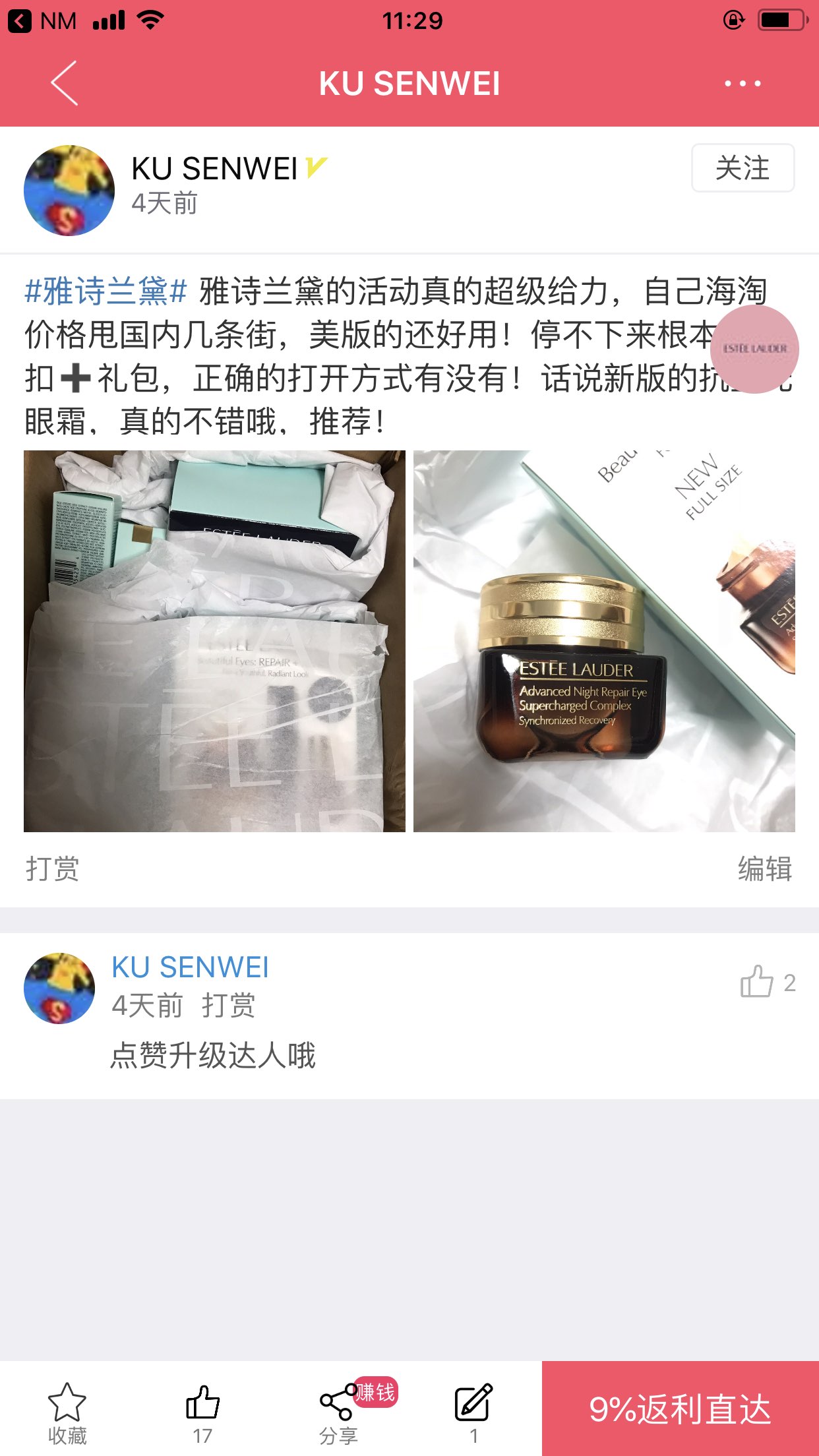Viewport: 819px width, 1456px height.
Task: Like the comment 点赞升级达人哦
Action: tap(757, 983)
